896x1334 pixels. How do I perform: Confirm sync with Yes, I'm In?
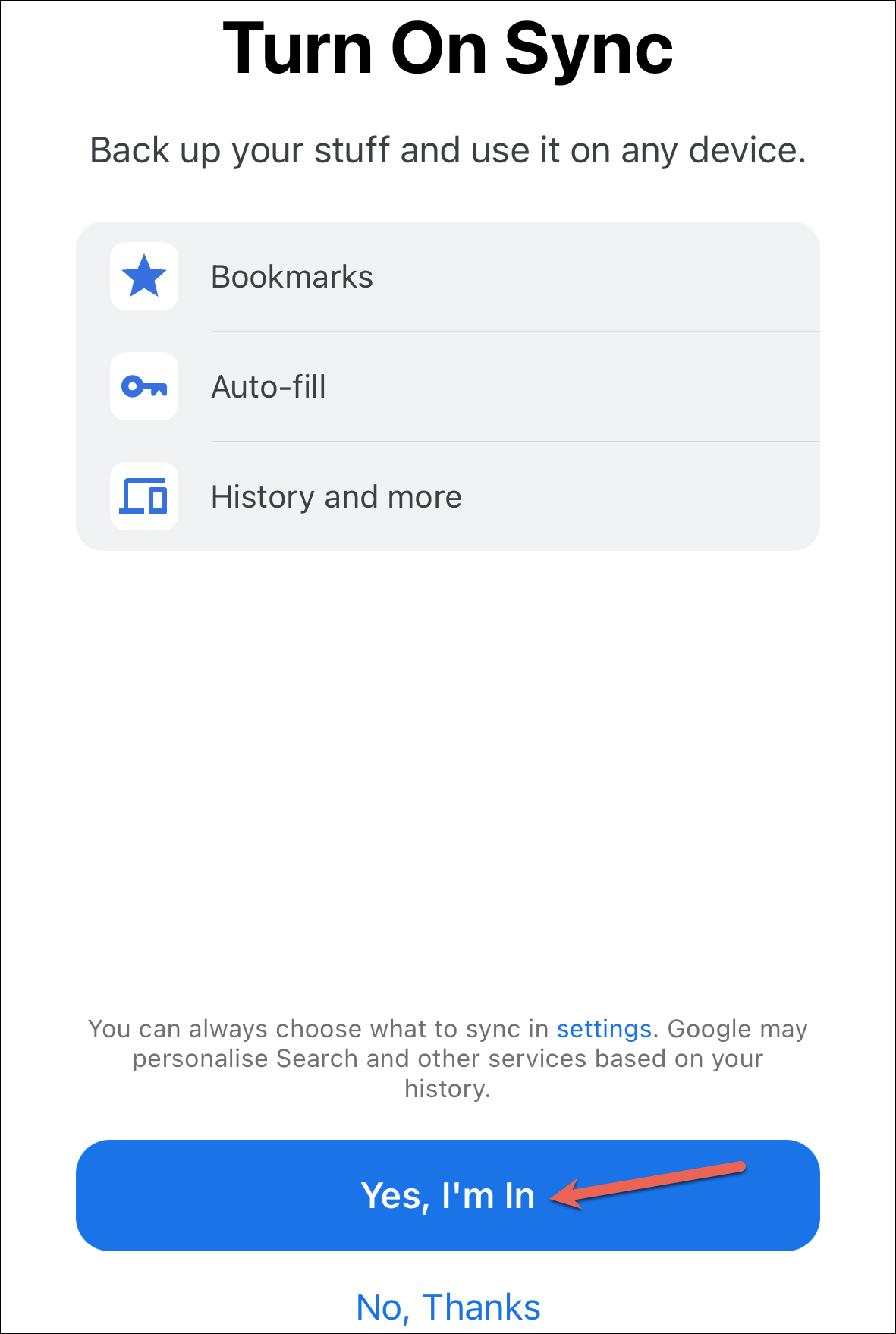[448, 1195]
